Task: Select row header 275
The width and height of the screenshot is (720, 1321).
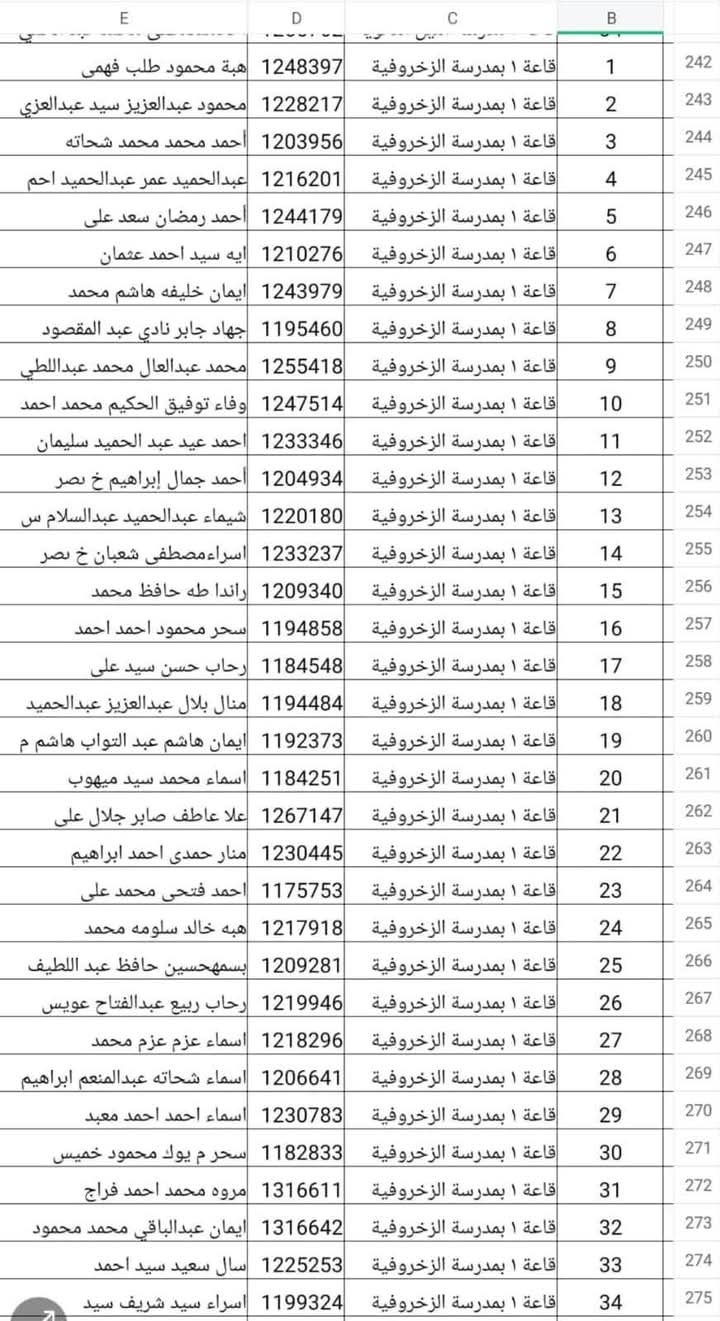Action: [x=698, y=1298]
